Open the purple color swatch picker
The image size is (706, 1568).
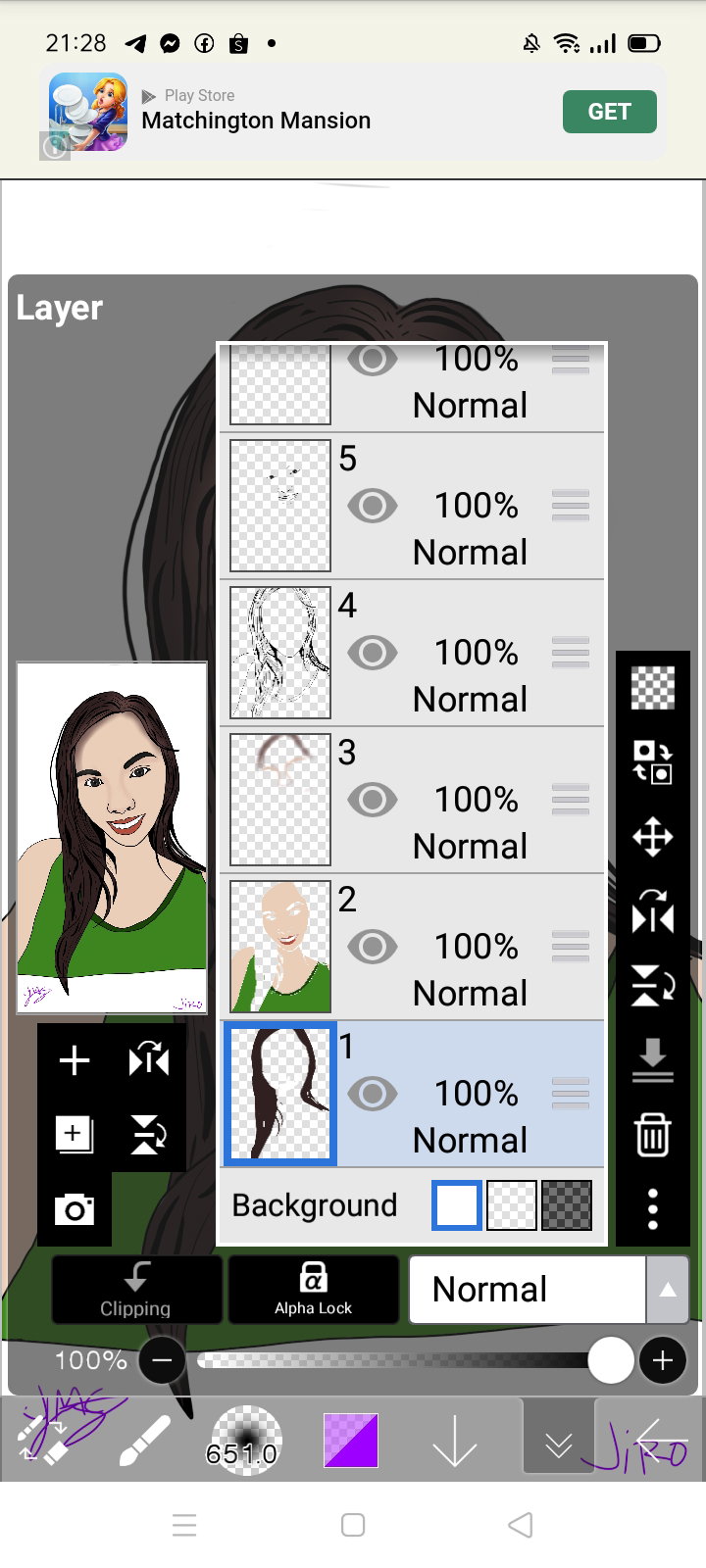pos(351,1440)
